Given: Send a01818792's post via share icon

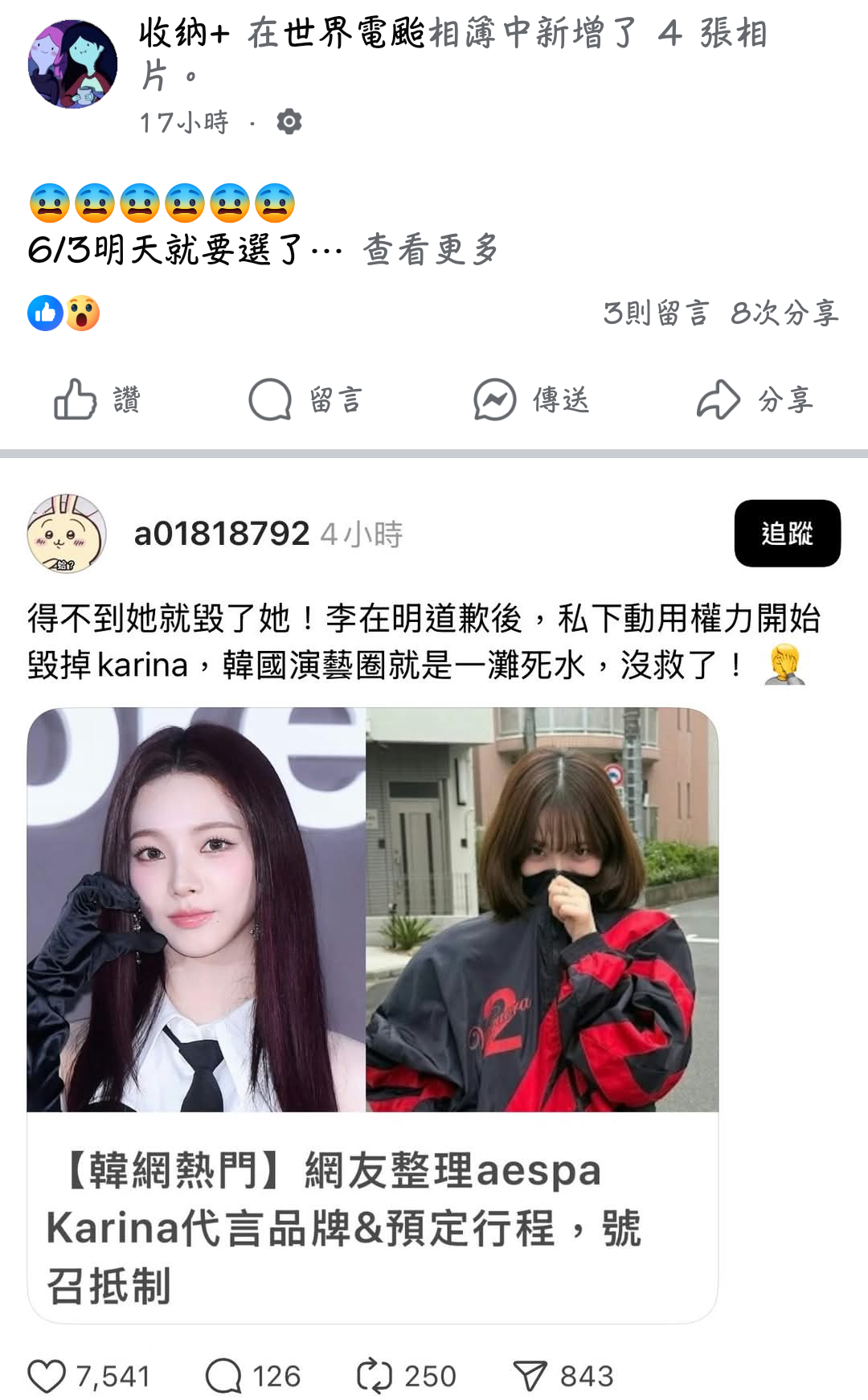Looking at the screenshot, I should click(x=530, y=1376).
